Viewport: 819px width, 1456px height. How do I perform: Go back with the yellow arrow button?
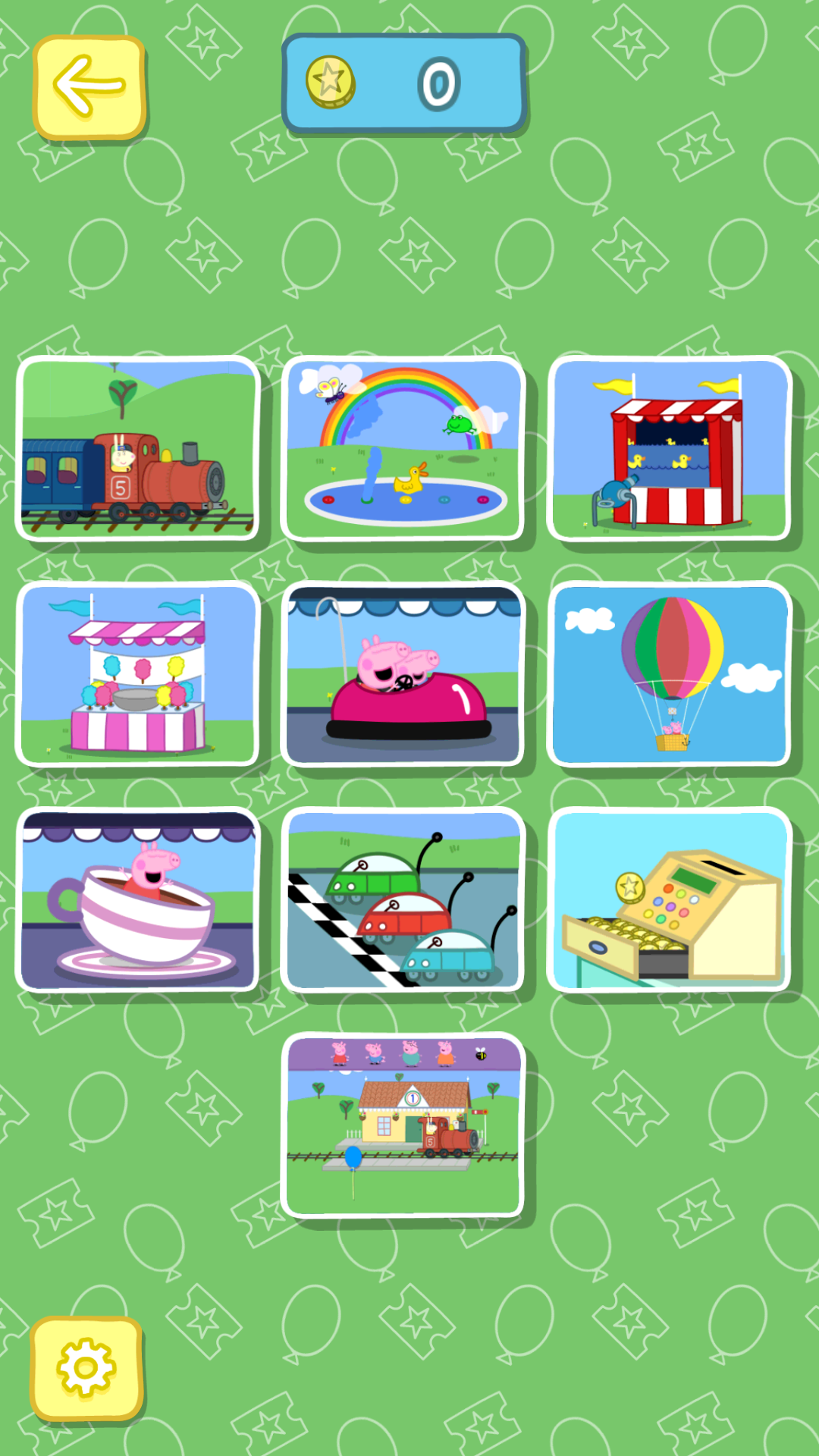(89, 87)
